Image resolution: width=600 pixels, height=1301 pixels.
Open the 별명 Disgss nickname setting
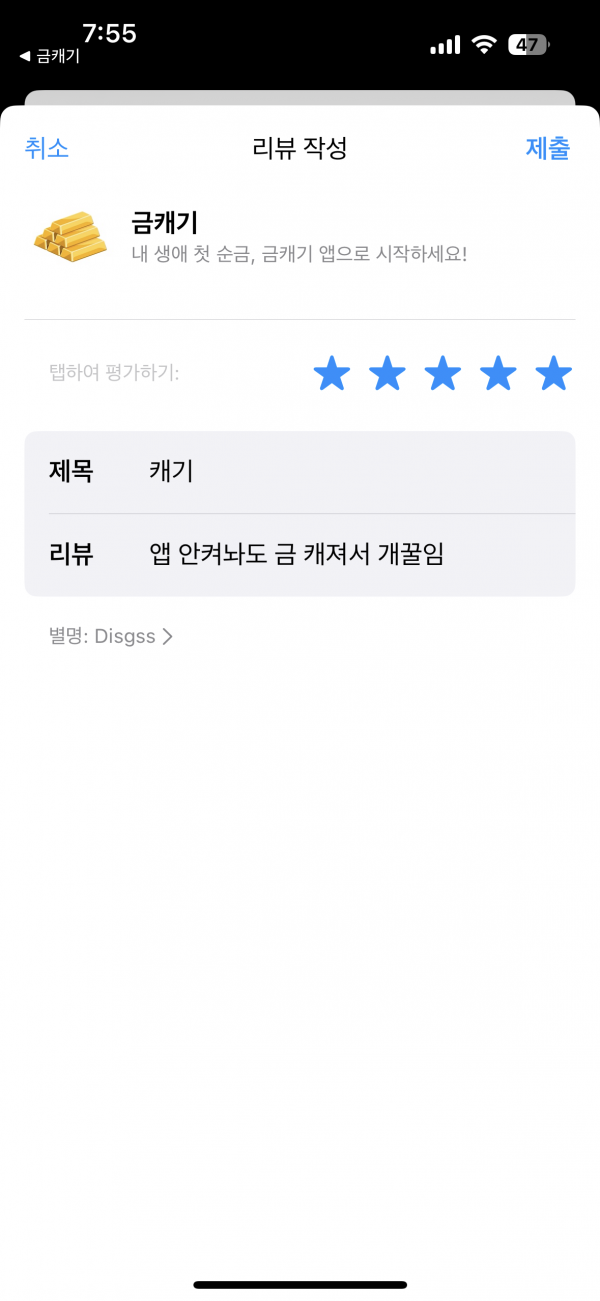click(111, 636)
